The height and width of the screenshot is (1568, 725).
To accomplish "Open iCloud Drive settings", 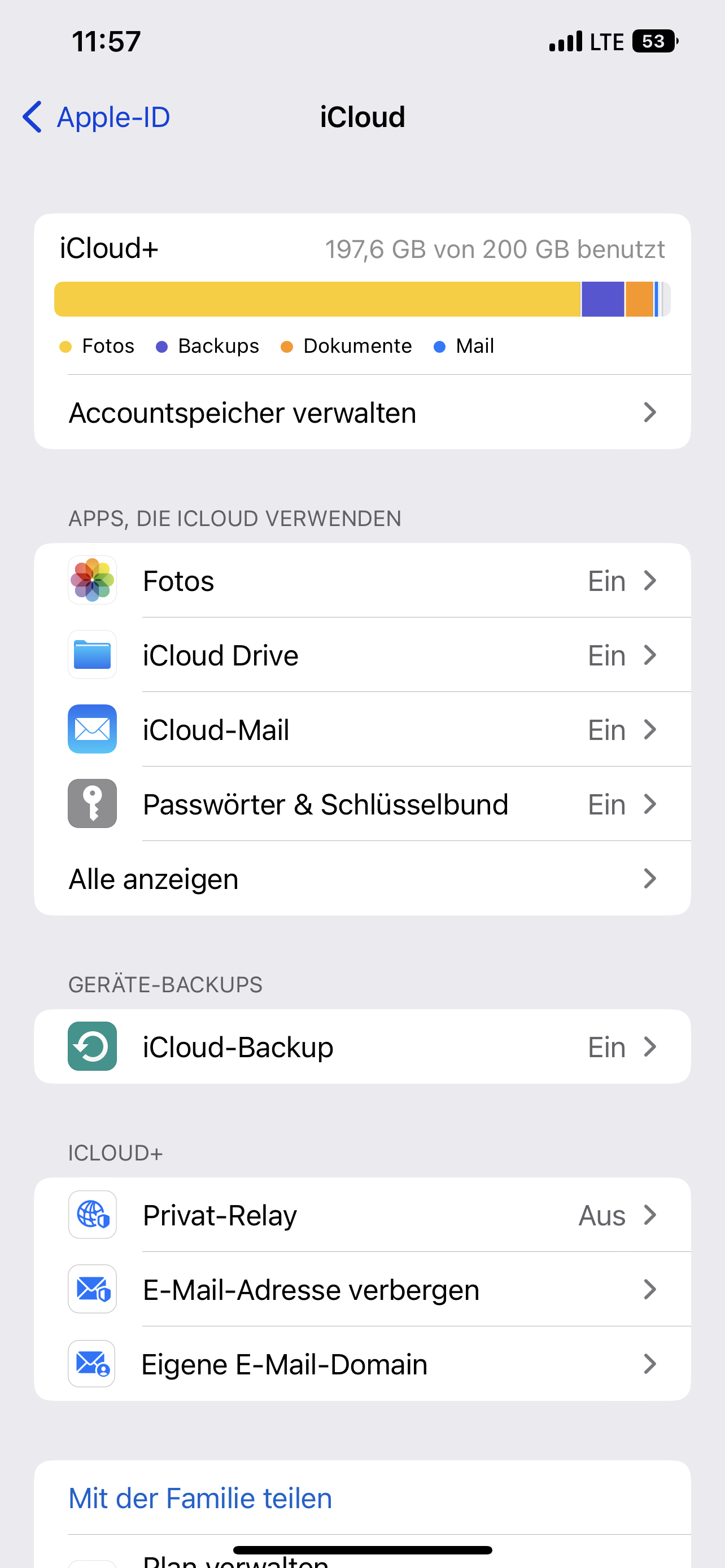I will (362, 655).
